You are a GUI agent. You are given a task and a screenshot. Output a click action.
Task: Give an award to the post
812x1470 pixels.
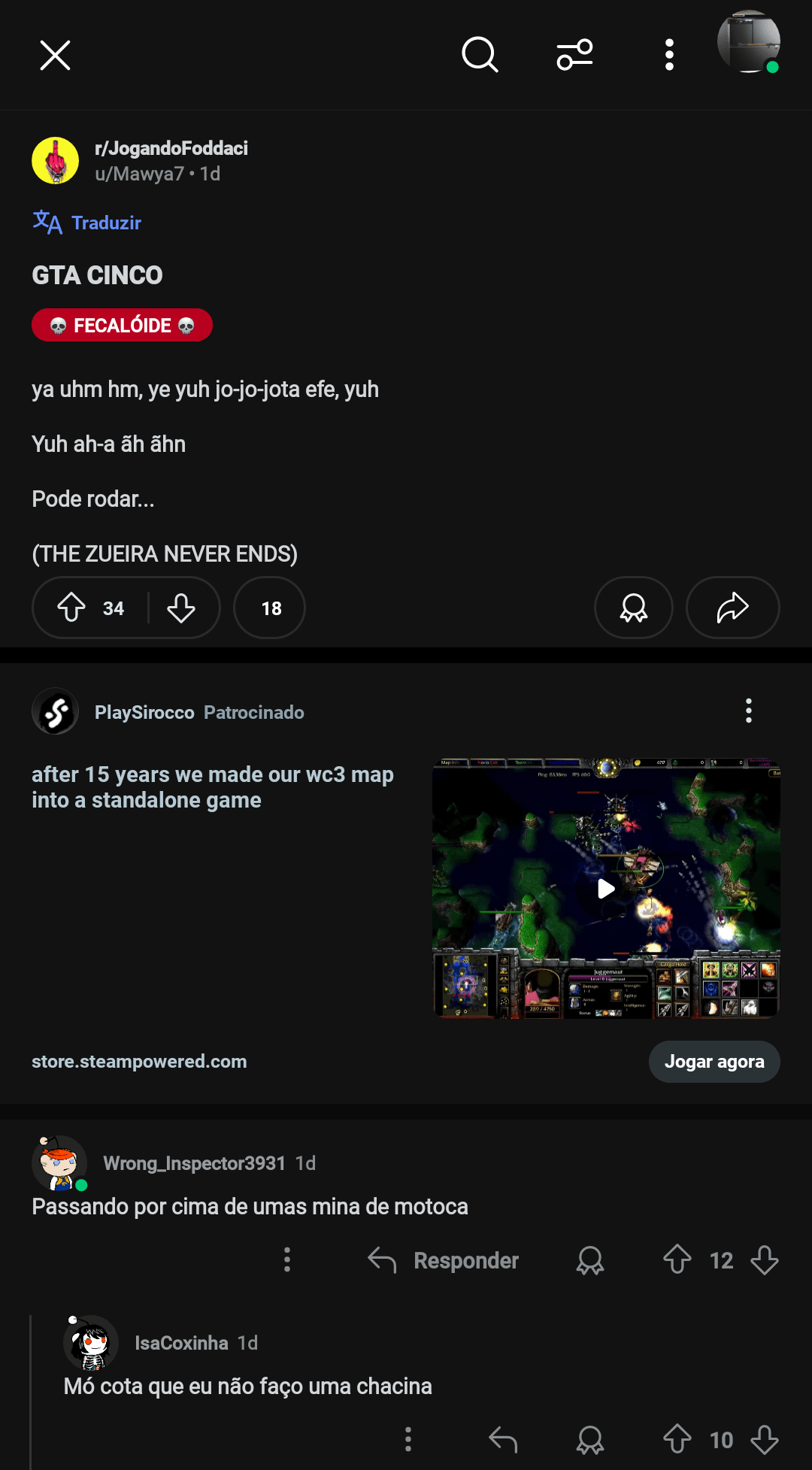[x=634, y=608]
